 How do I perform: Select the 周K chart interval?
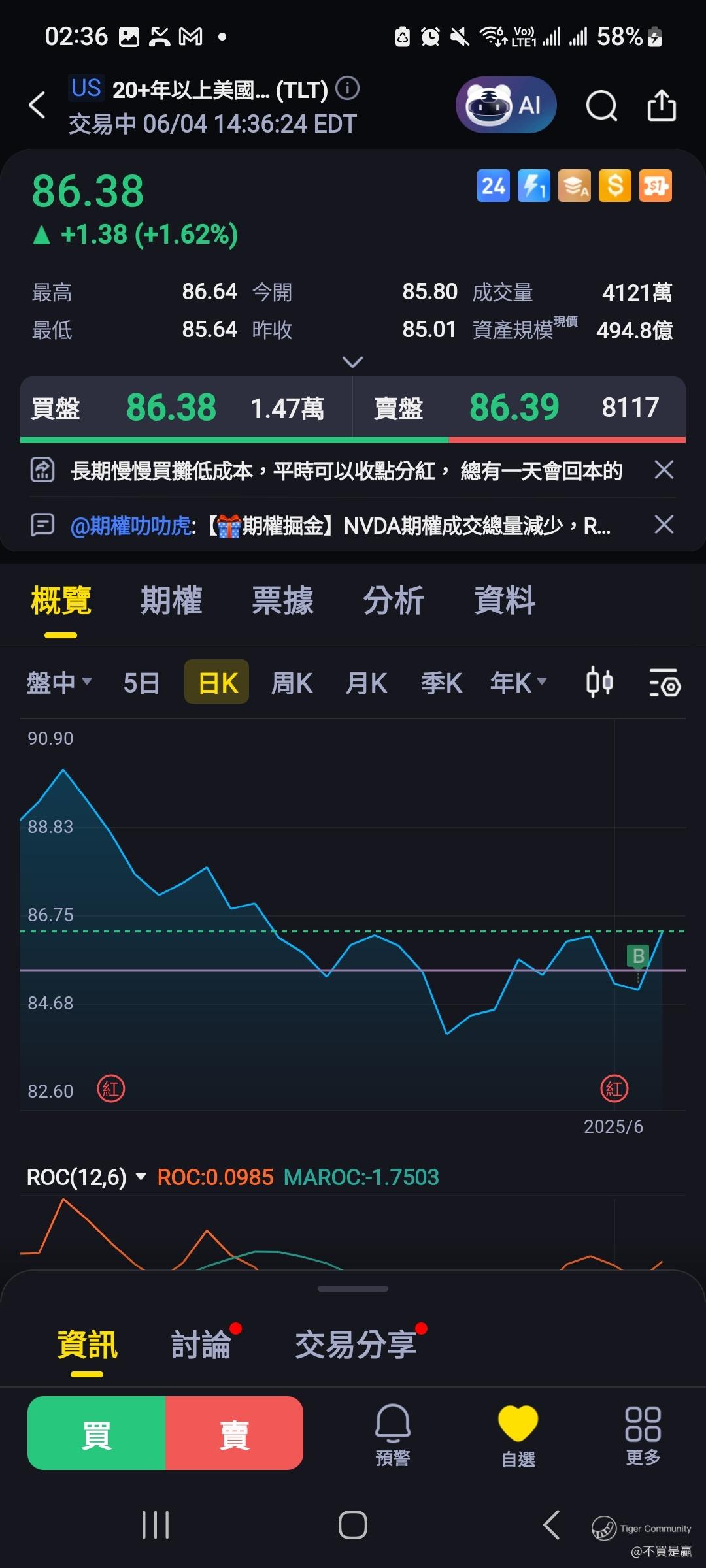292,683
